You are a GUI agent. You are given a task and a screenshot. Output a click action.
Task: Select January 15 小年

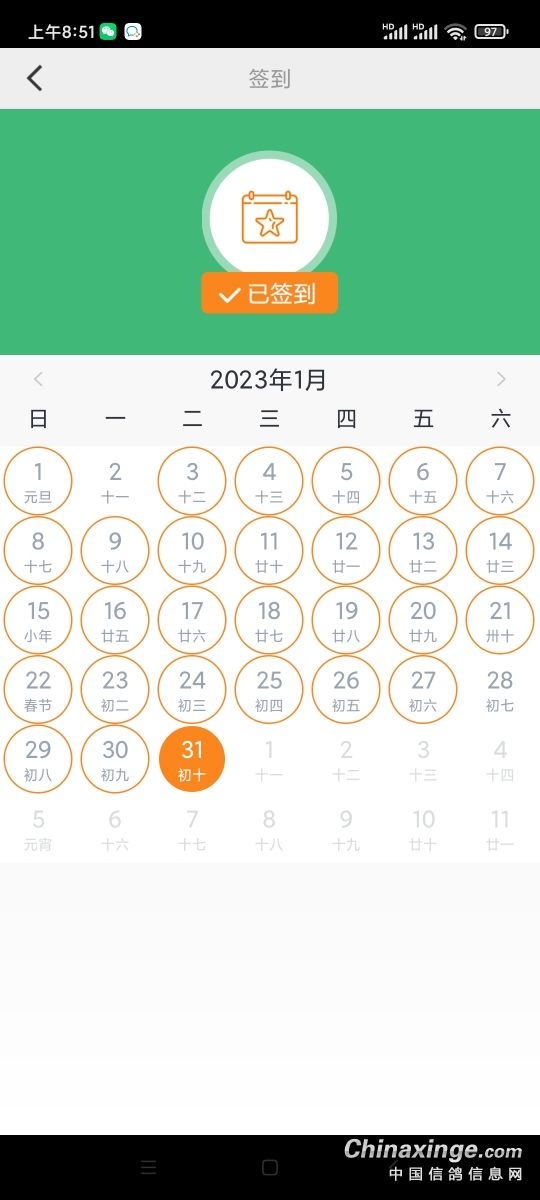pos(38,620)
